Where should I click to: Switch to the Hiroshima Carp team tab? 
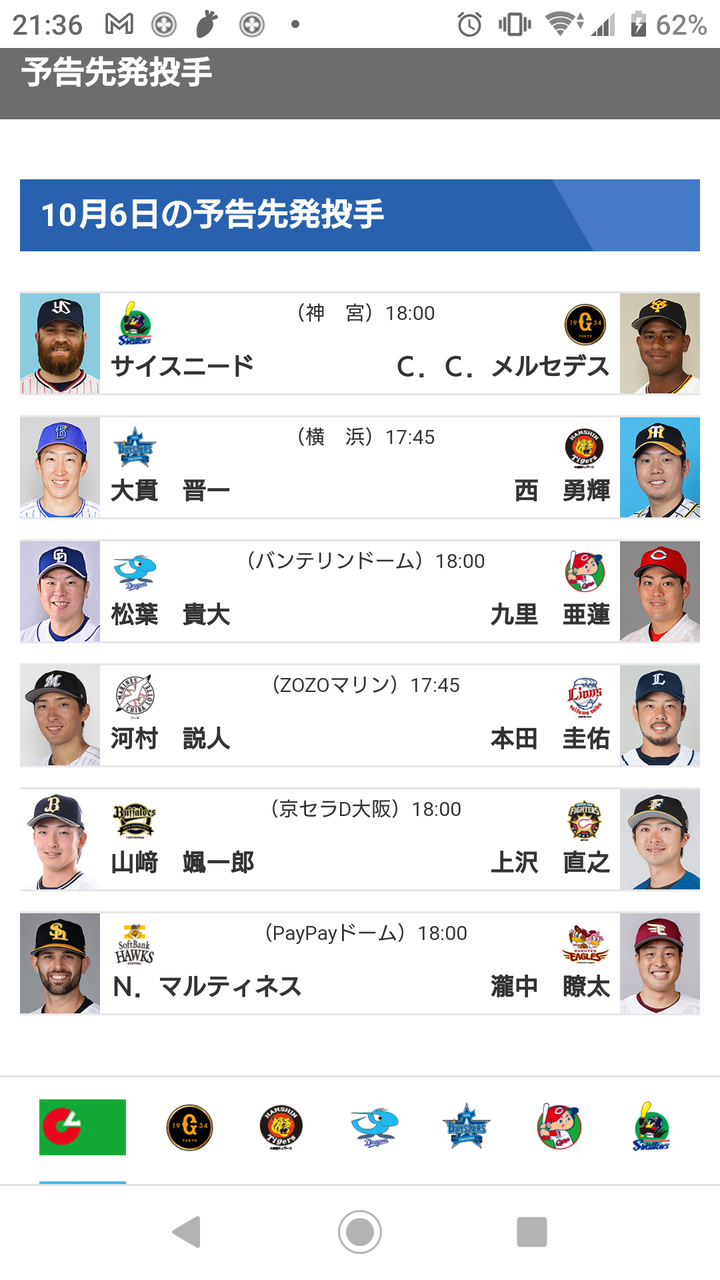tap(558, 1127)
